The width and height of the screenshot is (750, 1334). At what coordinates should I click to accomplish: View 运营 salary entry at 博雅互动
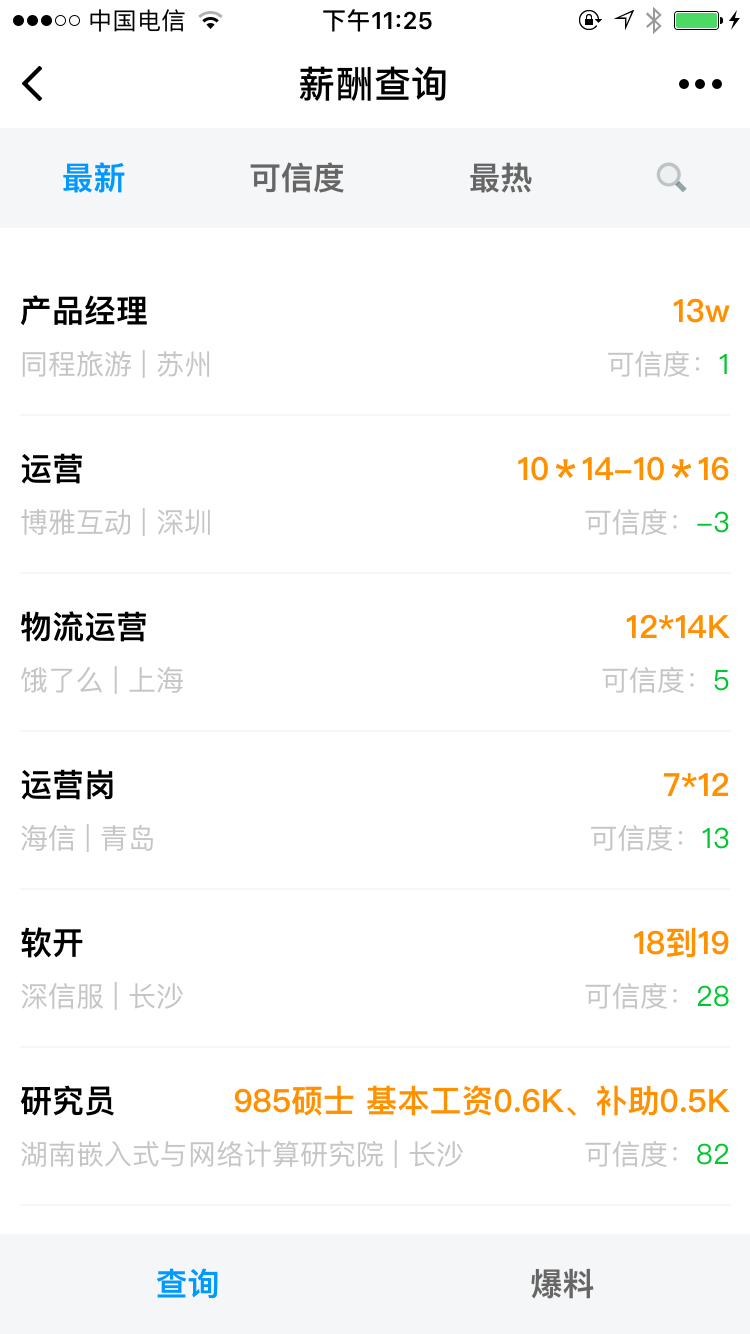click(375, 495)
